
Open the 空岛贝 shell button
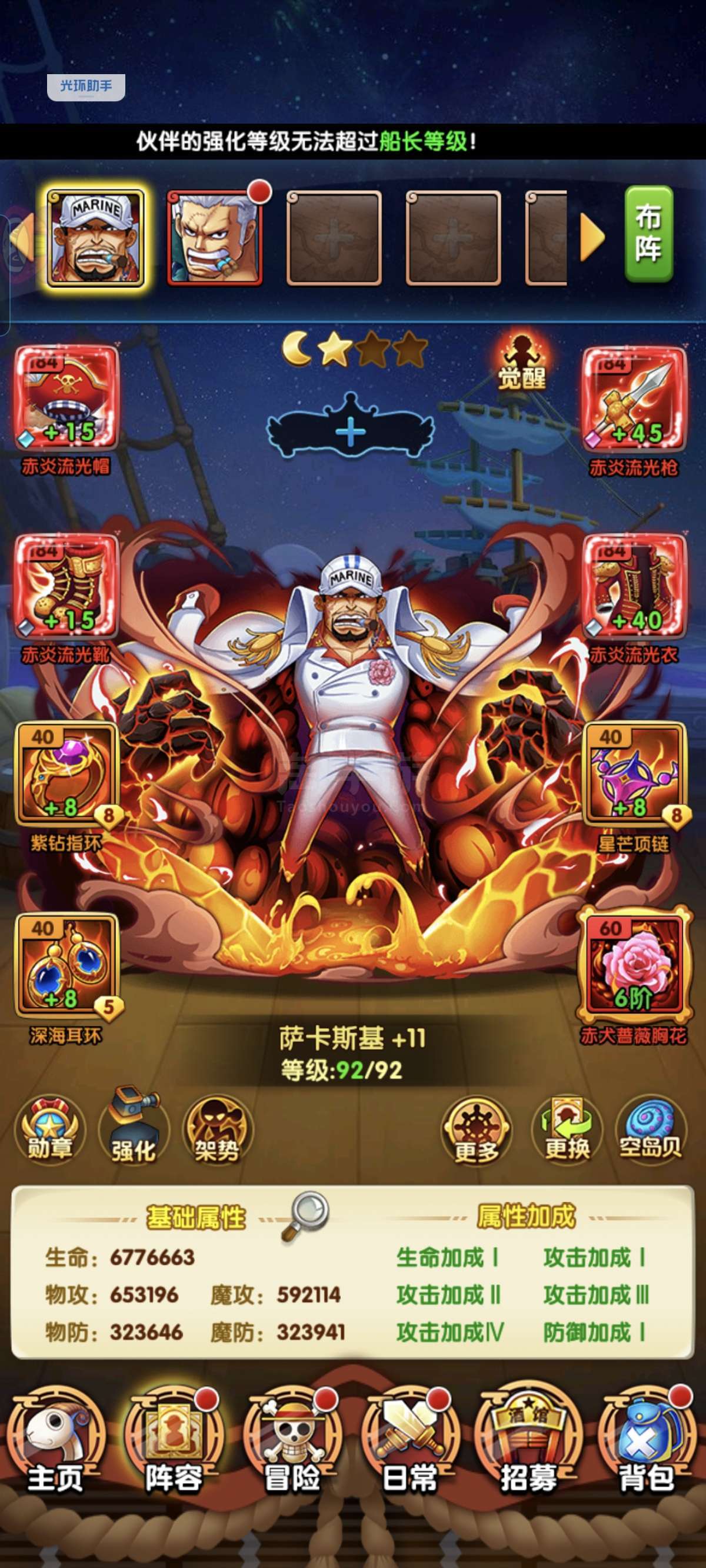(x=651, y=1130)
